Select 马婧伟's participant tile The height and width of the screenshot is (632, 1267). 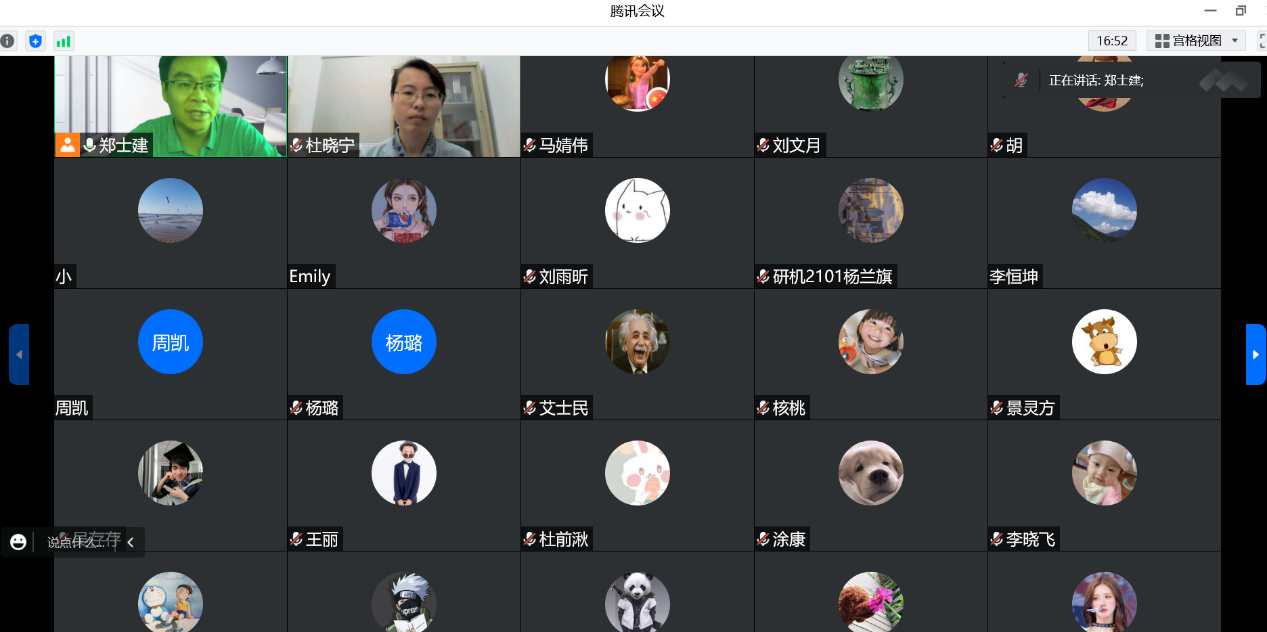637,105
